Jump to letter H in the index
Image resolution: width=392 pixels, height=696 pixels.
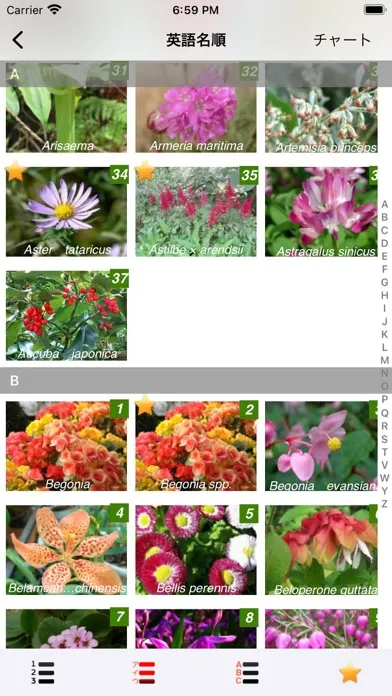(384, 295)
